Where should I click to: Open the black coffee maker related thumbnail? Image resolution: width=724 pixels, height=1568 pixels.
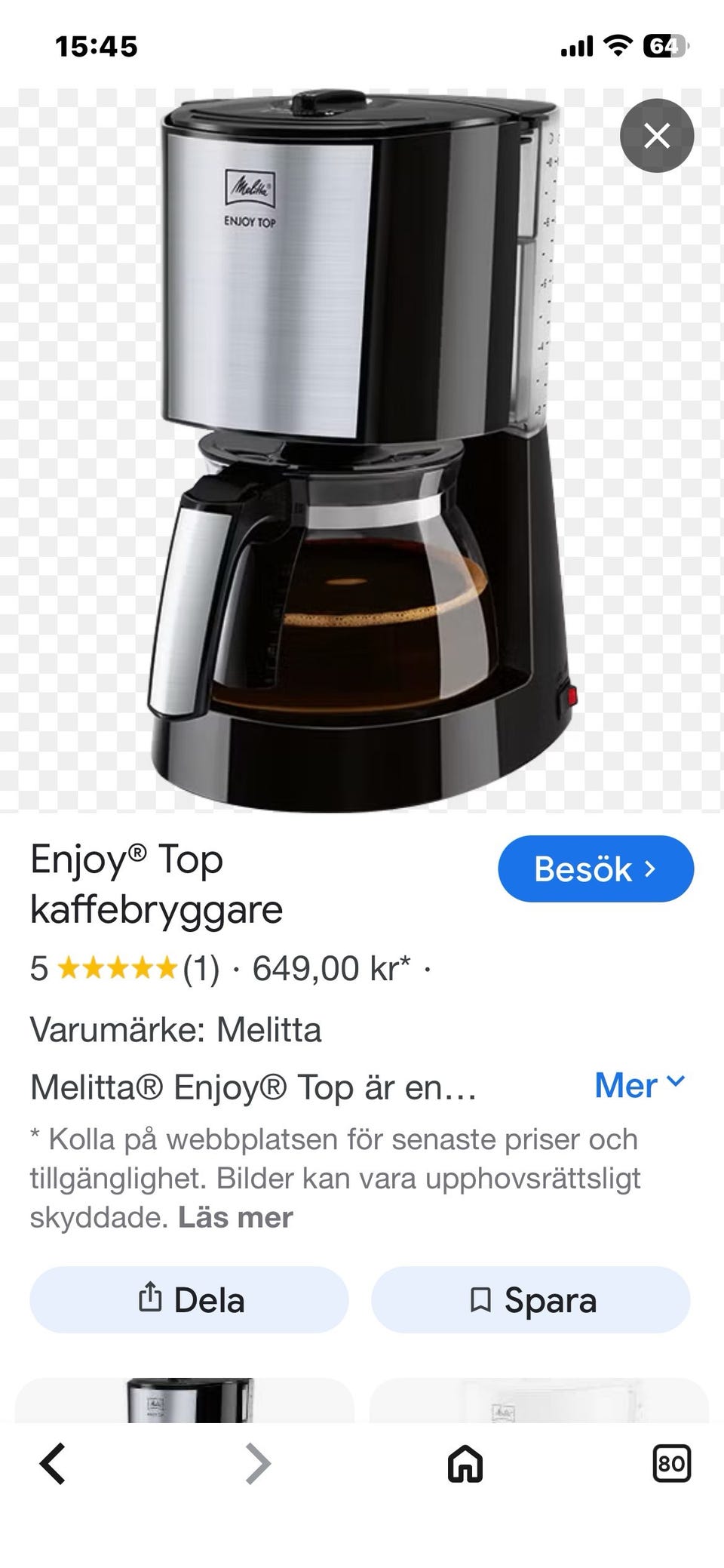tap(185, 1400)
